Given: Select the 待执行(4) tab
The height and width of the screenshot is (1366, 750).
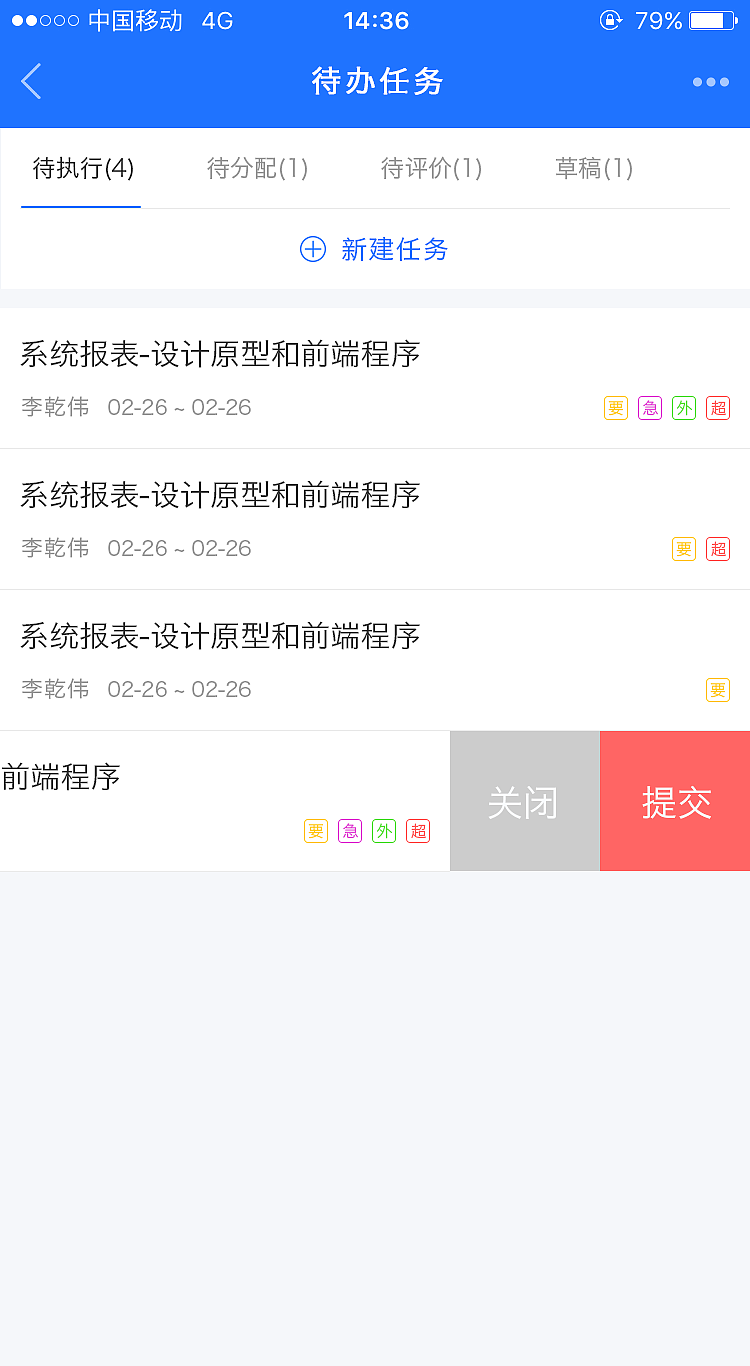Looking at the screenshot, I should tap(80, 168).
